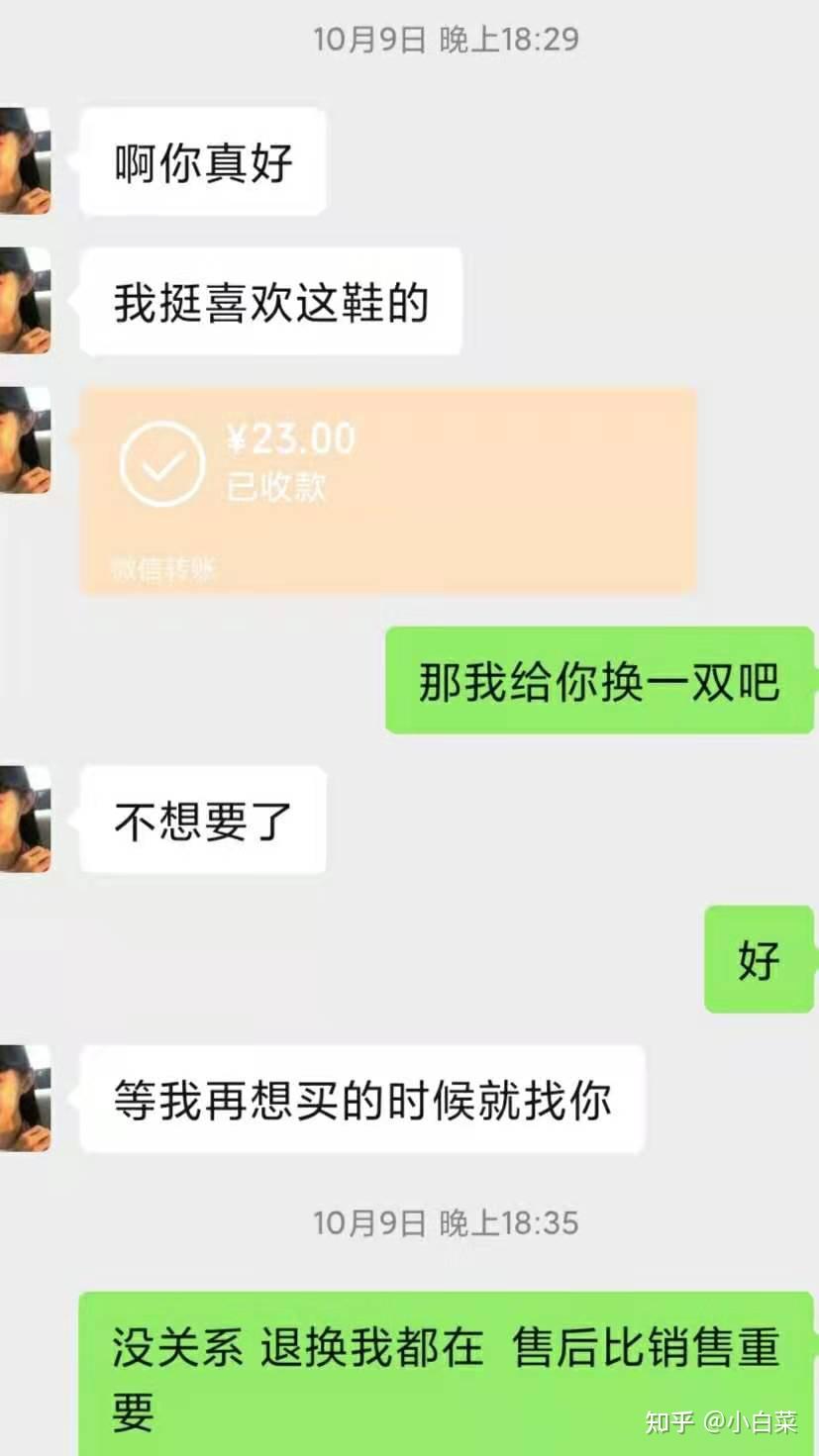Tap the contact avatar beside "啊你真好"
This screenshot has width=819, height=1456.
24,161
